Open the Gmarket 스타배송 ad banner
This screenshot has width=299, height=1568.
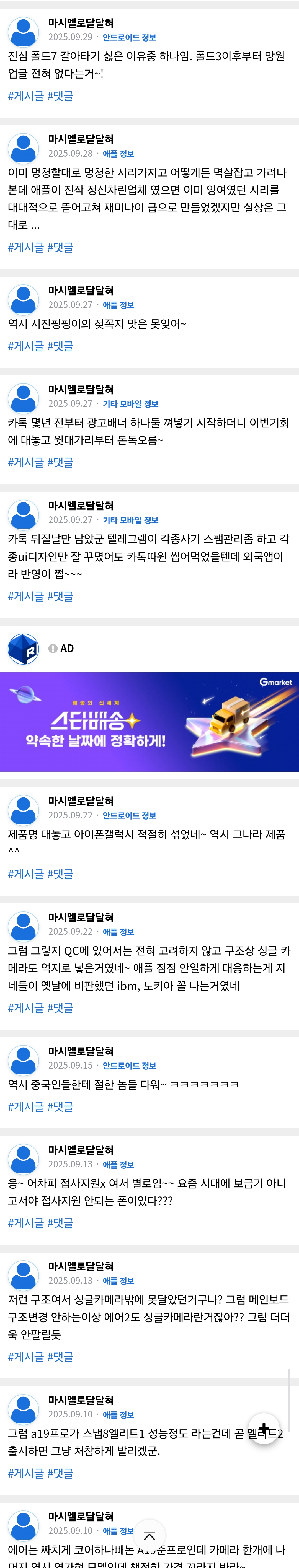[149, 721]
